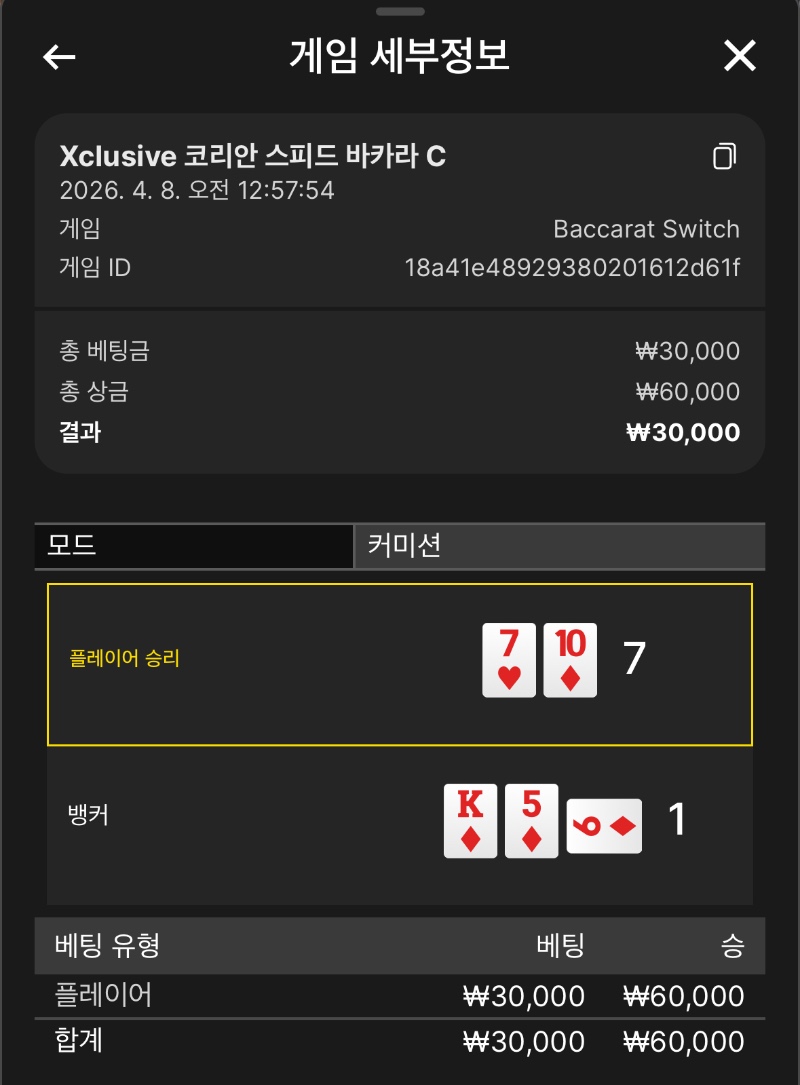Copy the game ID
The width and height of the screenshot is (800, 1085).
pyautogui.click(x=724, y=156)
